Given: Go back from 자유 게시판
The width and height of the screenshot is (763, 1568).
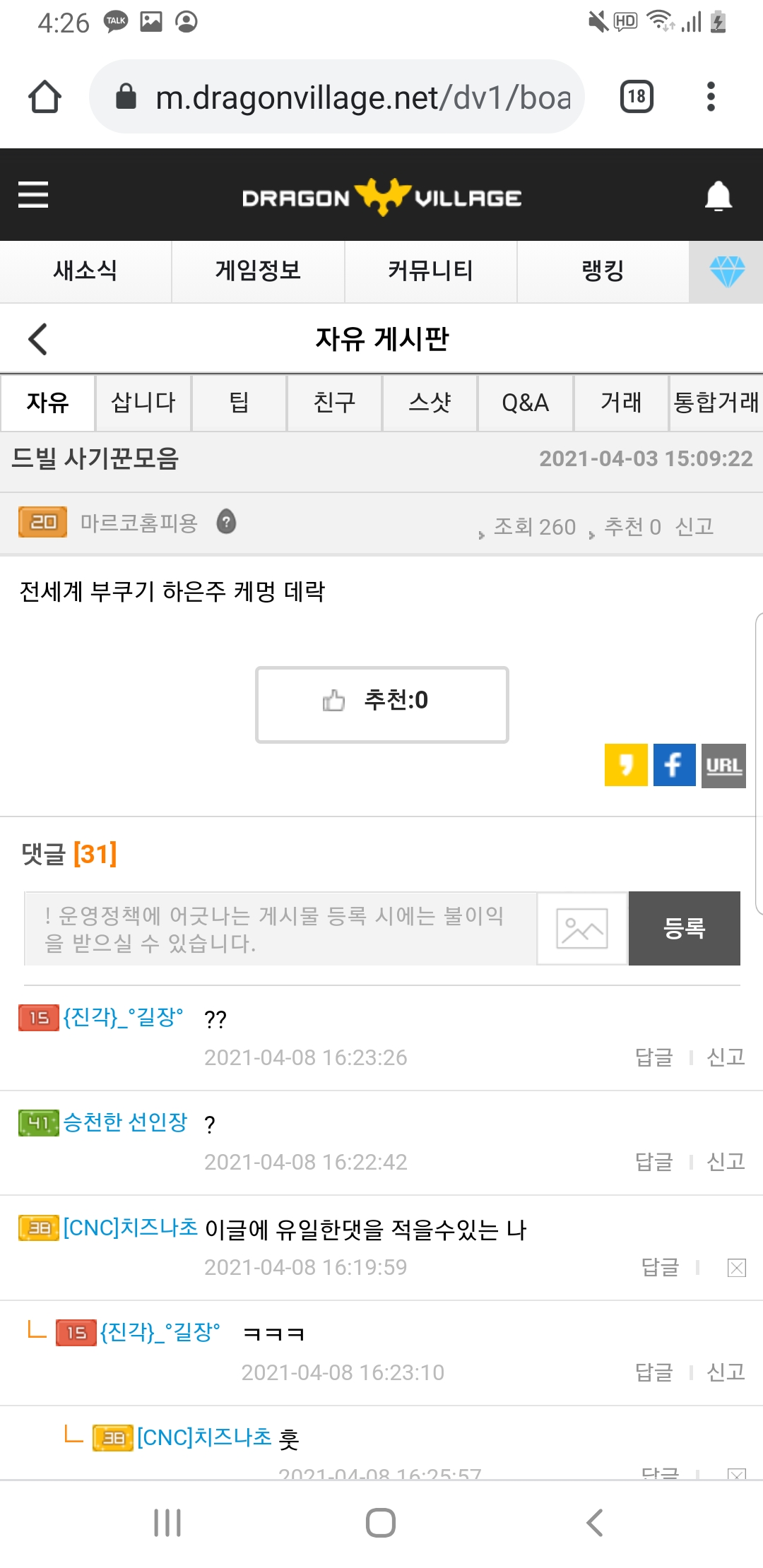Looking at the screenshot, I should pyautogui.click(x=37, y=339).
